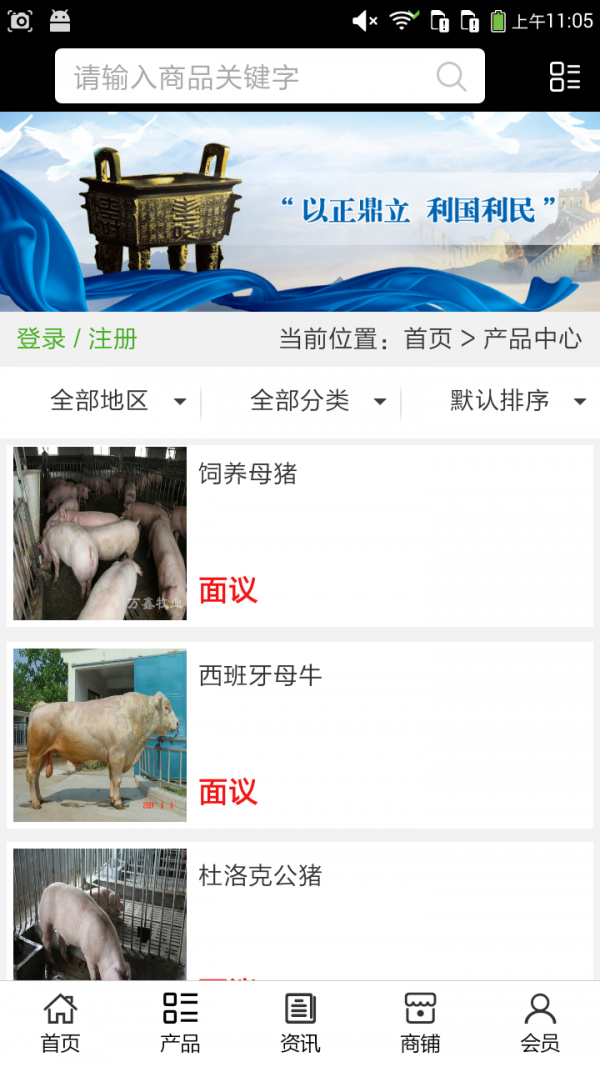The width and height of the screenshot is (600, 1067).
Task: Tap the magnifier search icon
Action: tap(451, 77)
